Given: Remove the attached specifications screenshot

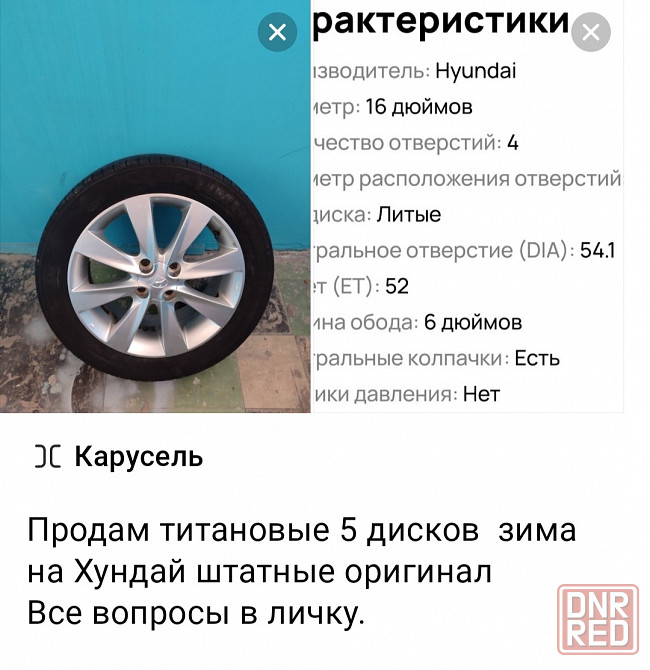Looking at the screenshot, I should pyautogui.click(x=590, y=33).
